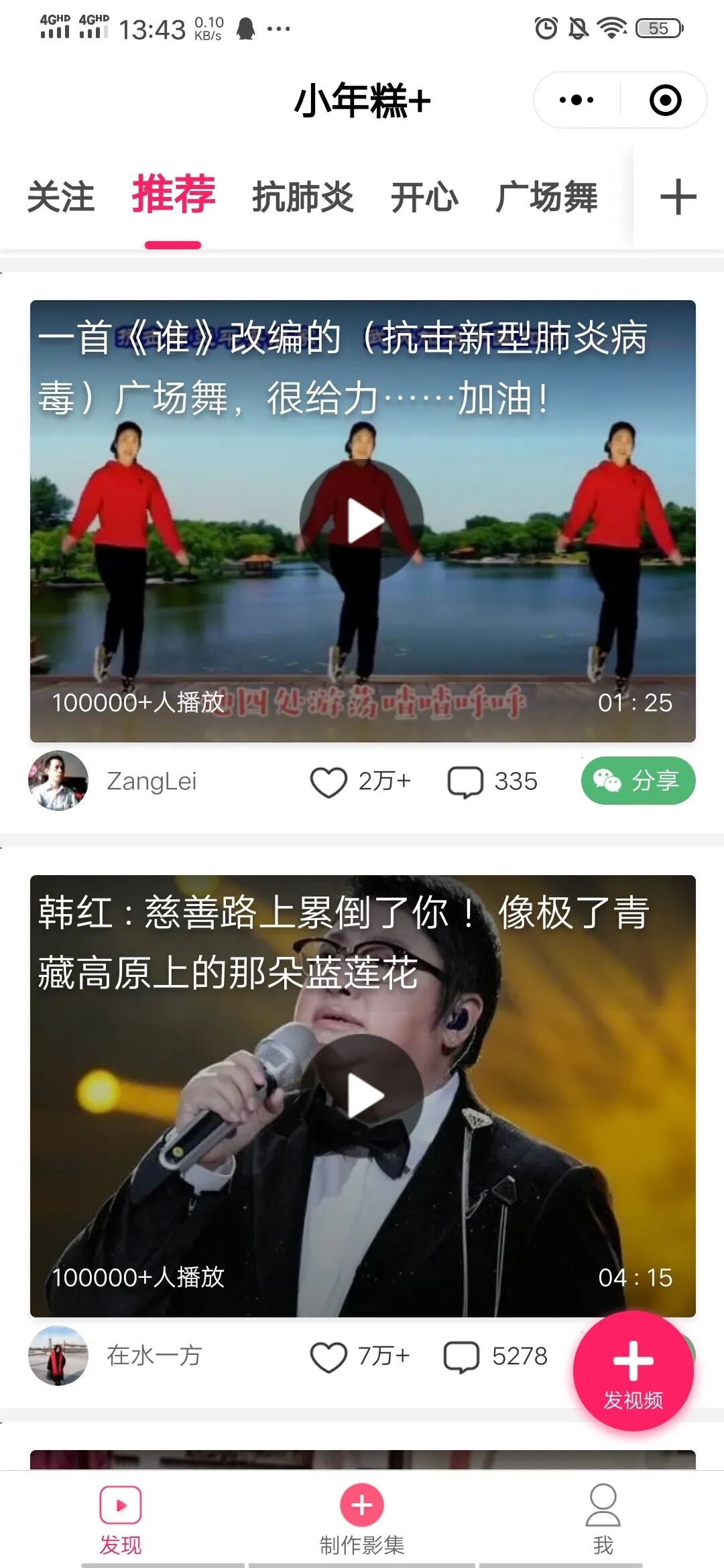Add more channels with the plus icon
This screenshot has height=1568, width=724.
click(678, 197)
